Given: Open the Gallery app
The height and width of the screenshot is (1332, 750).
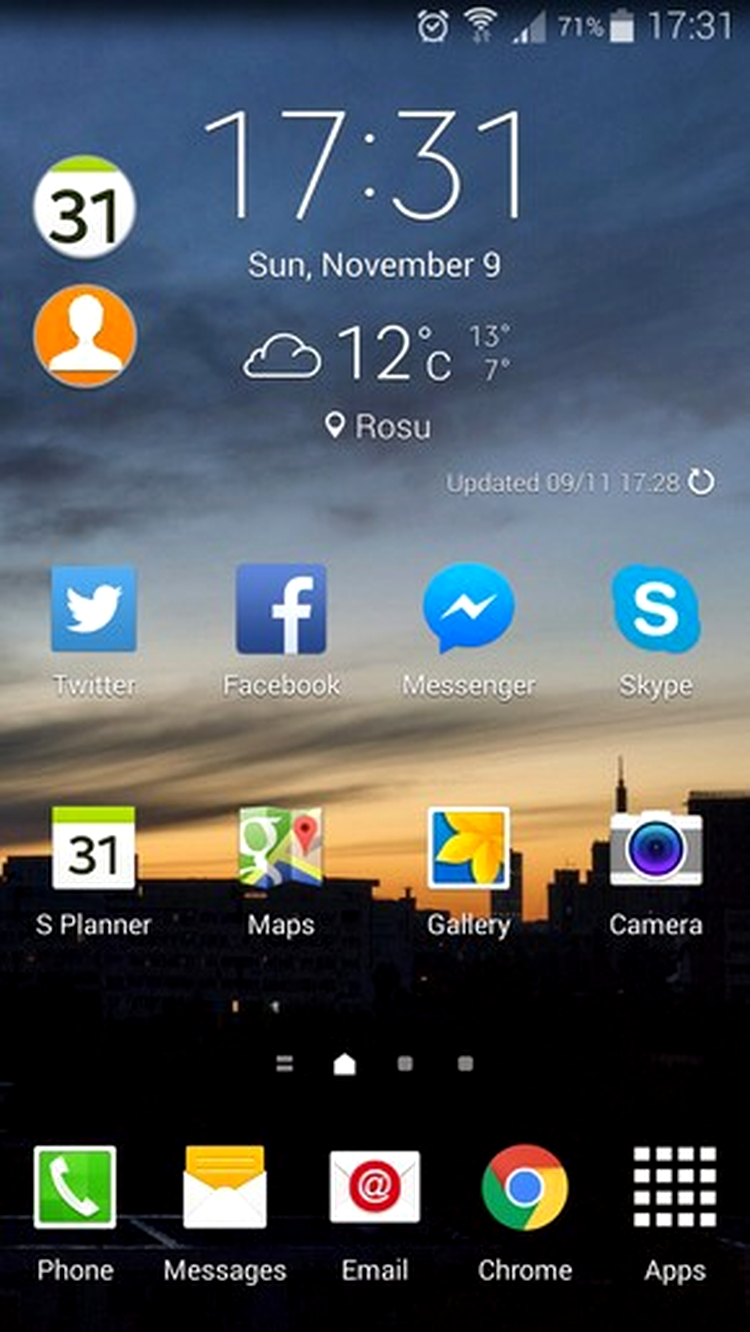Looking at the screenshot, I should point(468,849).
